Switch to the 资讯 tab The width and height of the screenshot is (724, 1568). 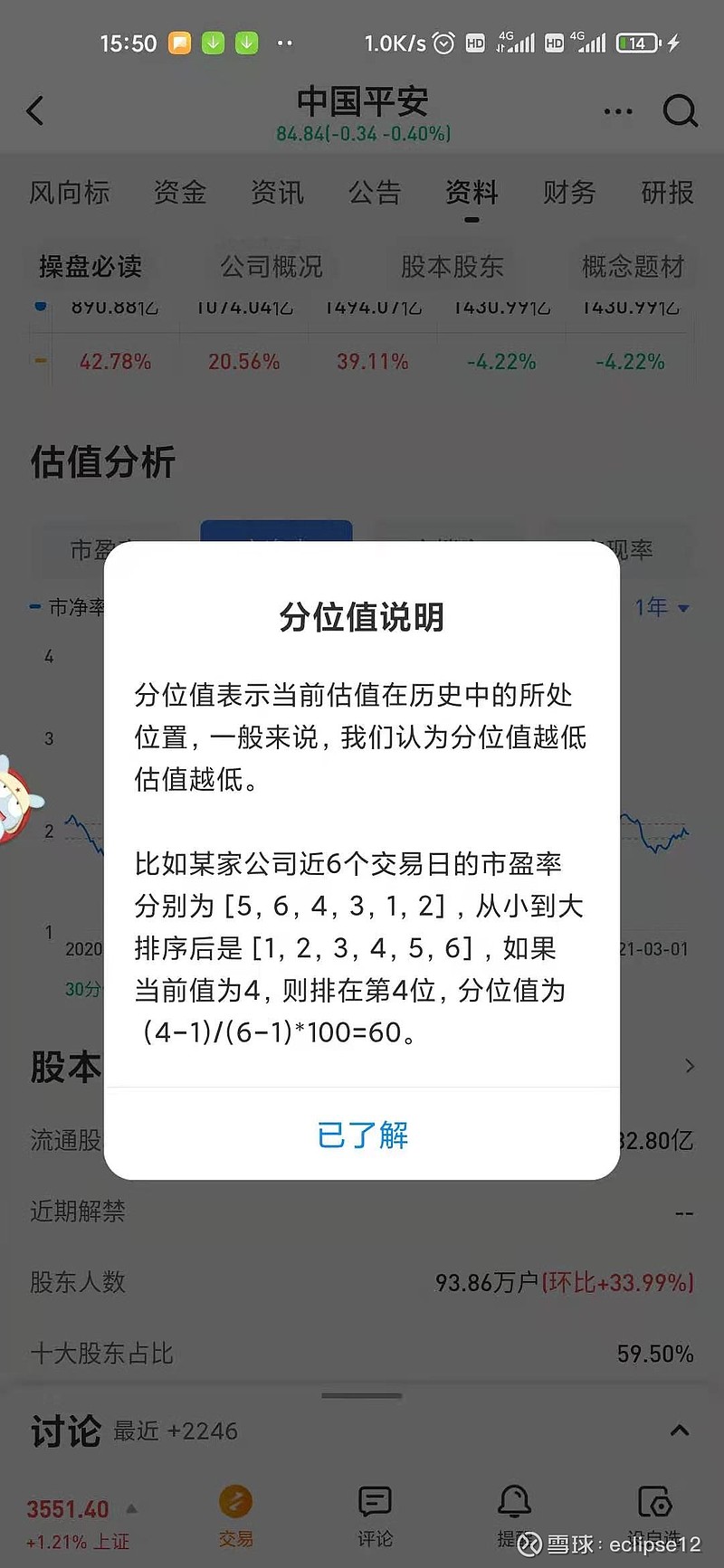pyautogui.click(x=277, y=192)
